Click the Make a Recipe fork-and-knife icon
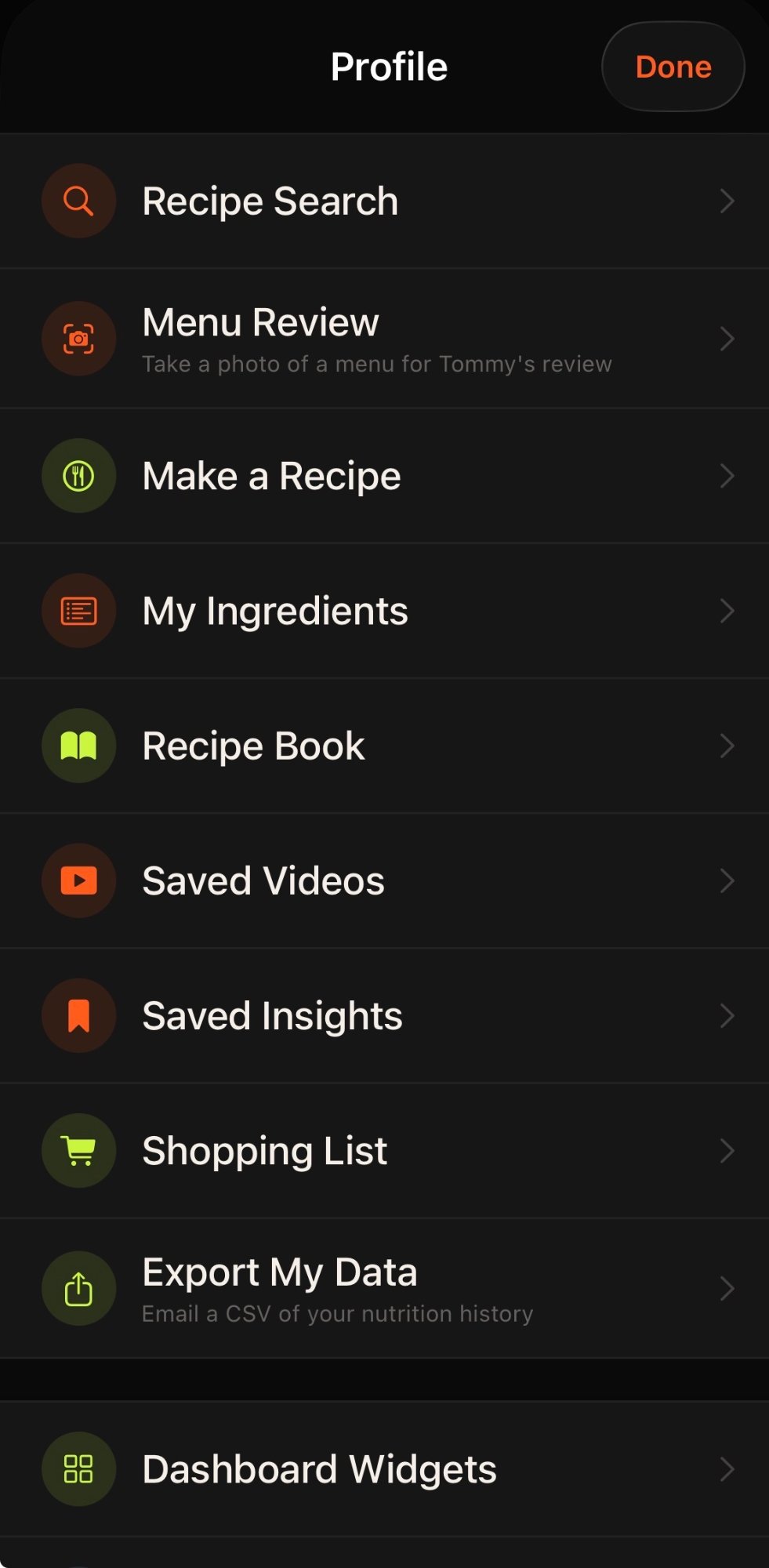The image size is (769, 1568). 78,474
